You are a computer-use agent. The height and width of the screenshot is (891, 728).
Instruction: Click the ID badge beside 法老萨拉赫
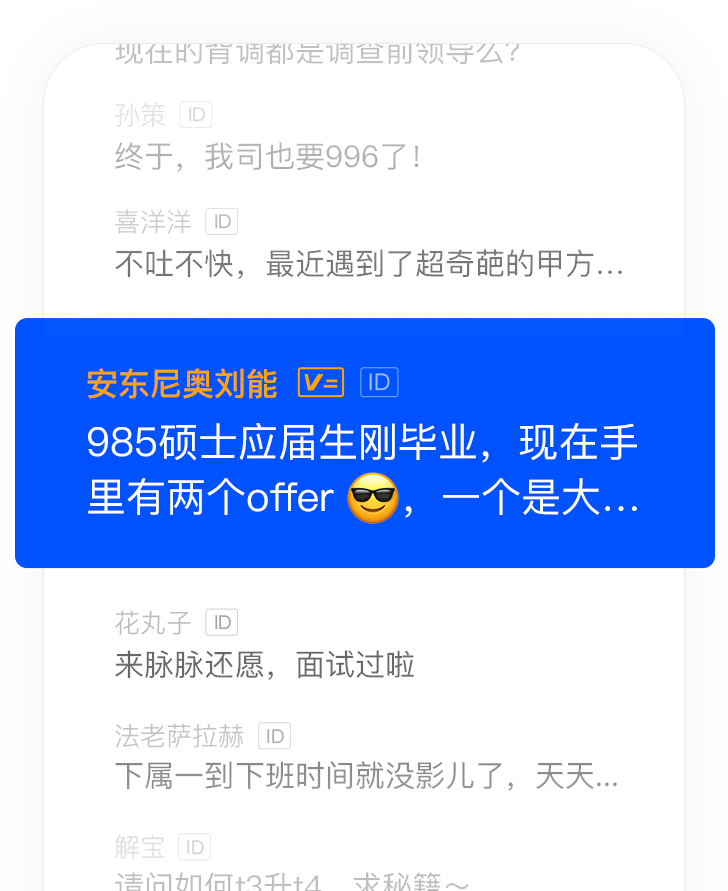(275, 736)
